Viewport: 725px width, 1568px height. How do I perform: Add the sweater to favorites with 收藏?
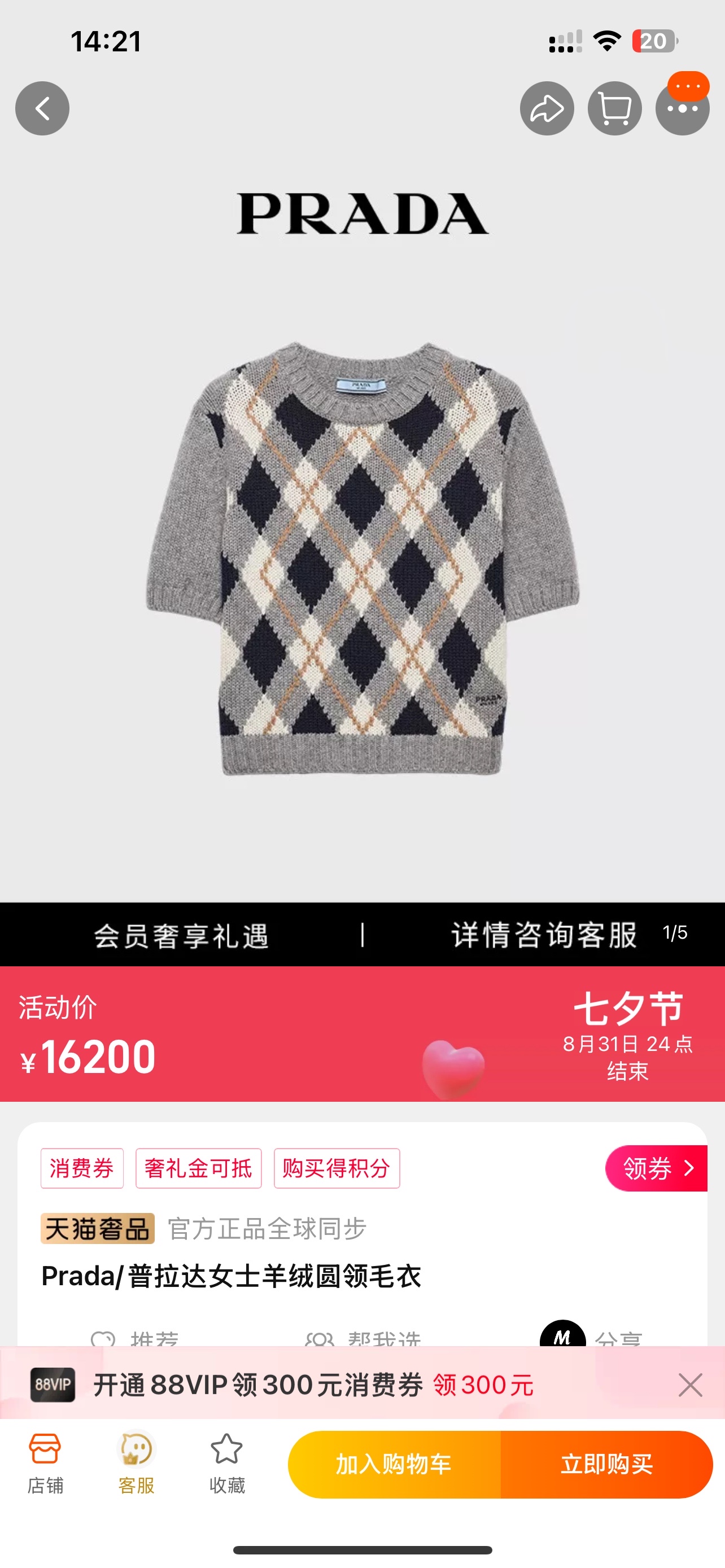[226, 1464]
